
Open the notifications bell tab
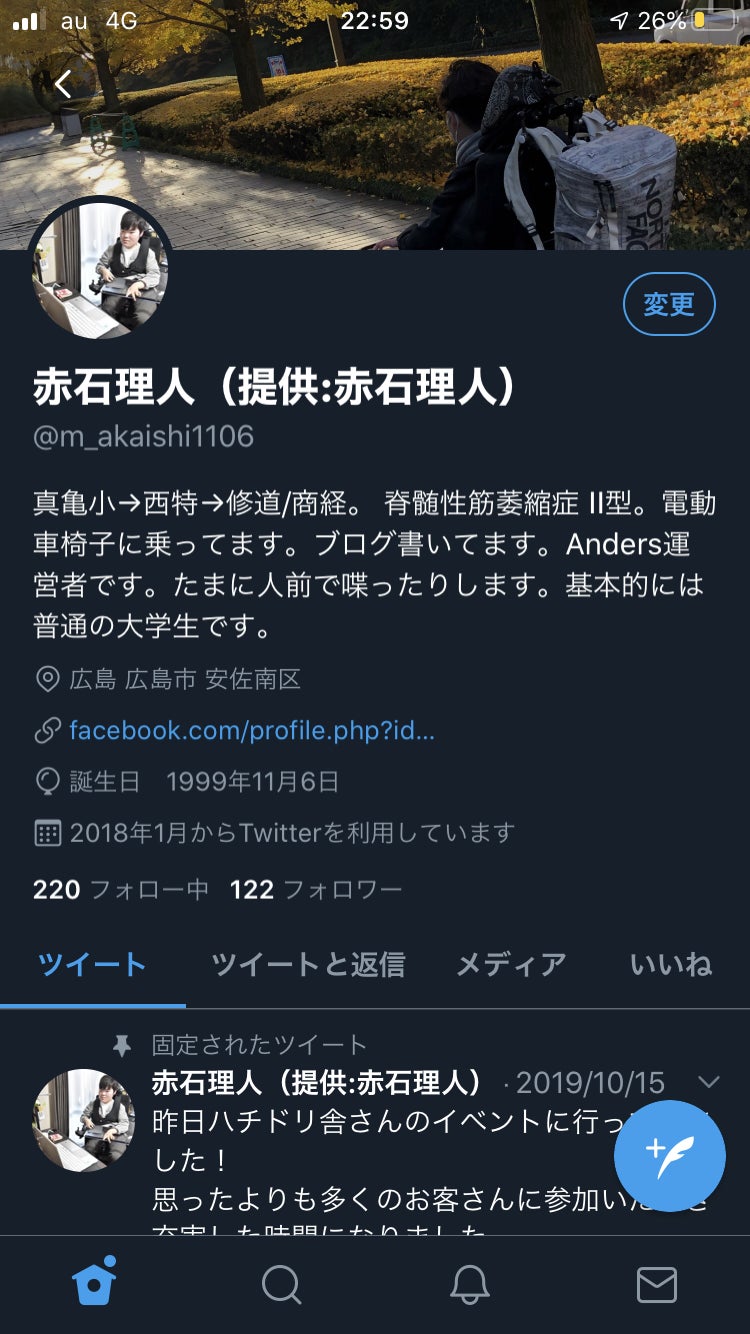point(469,1284)
